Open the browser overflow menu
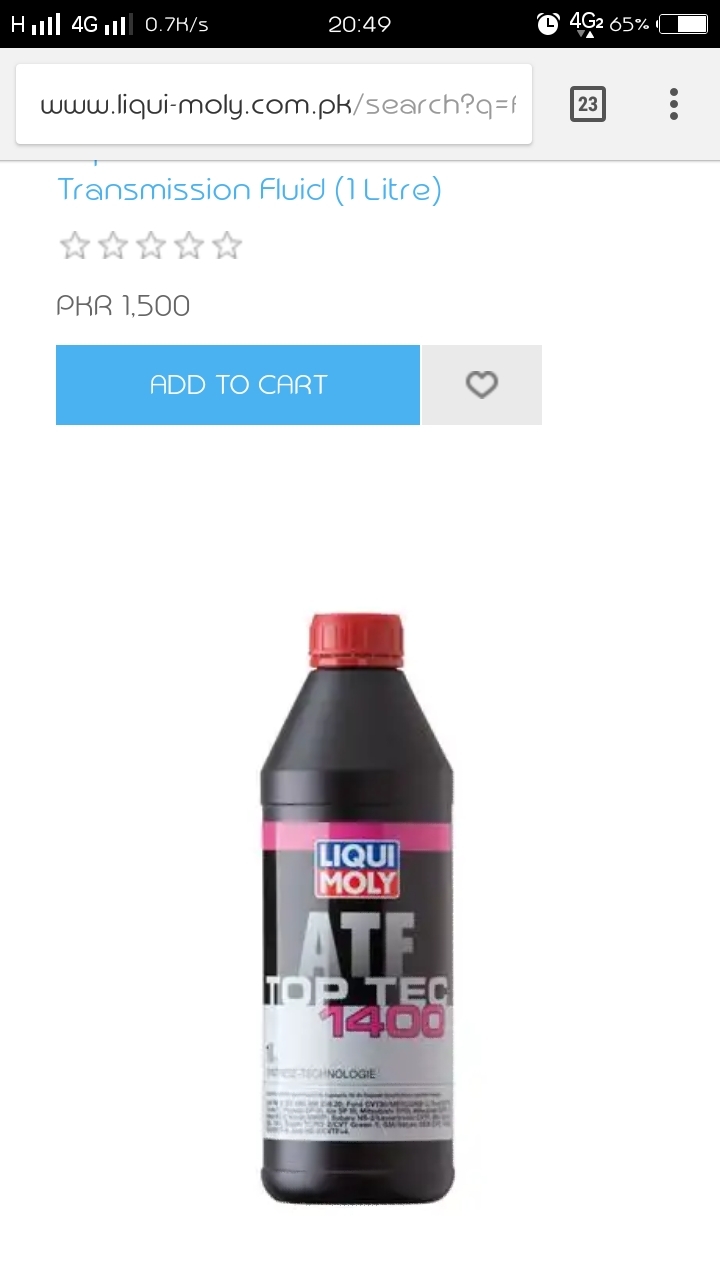720x1280 pixels. click(674, 104)
